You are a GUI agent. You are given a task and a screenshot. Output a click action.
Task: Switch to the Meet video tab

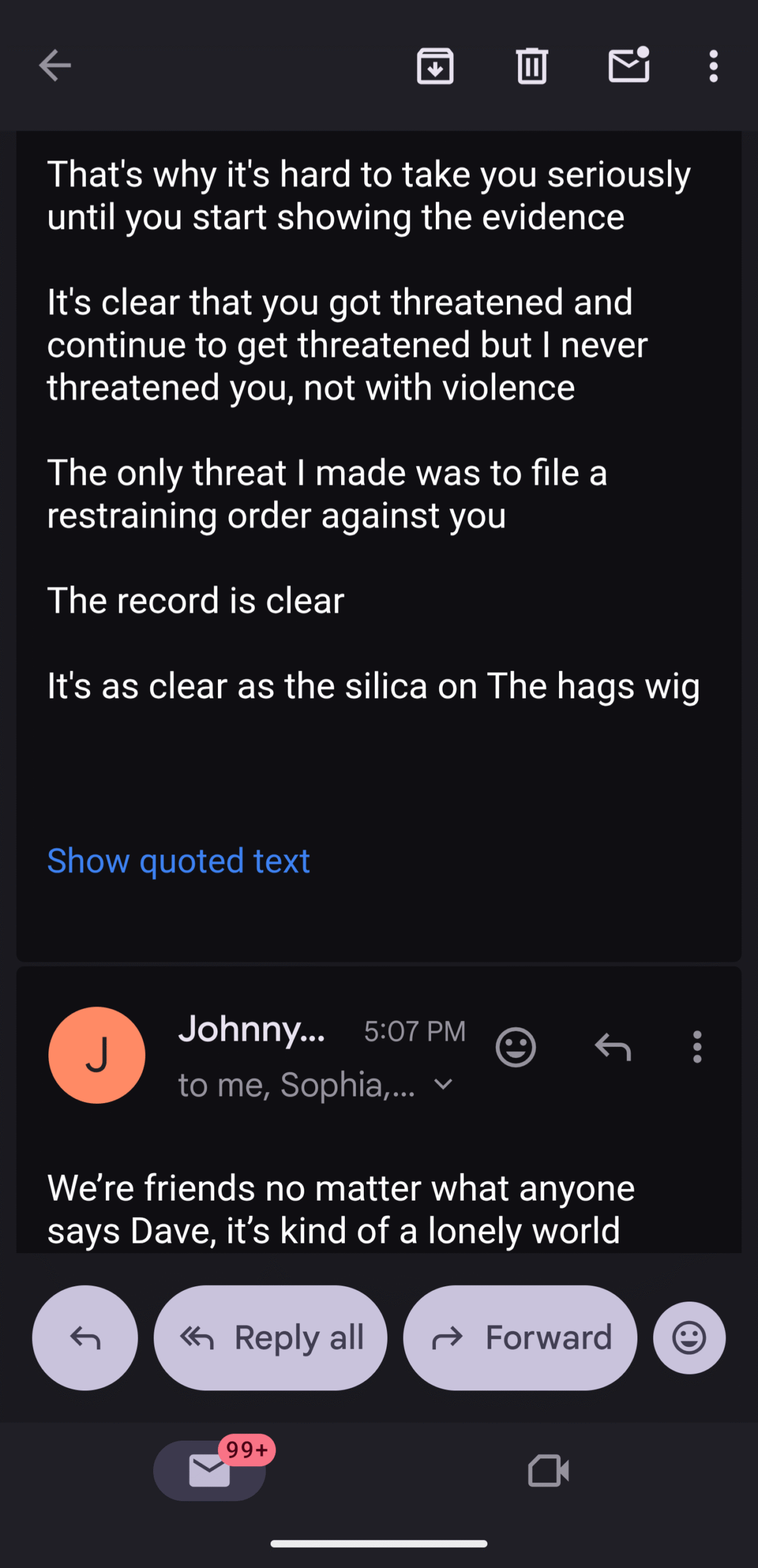(548, 1471)
